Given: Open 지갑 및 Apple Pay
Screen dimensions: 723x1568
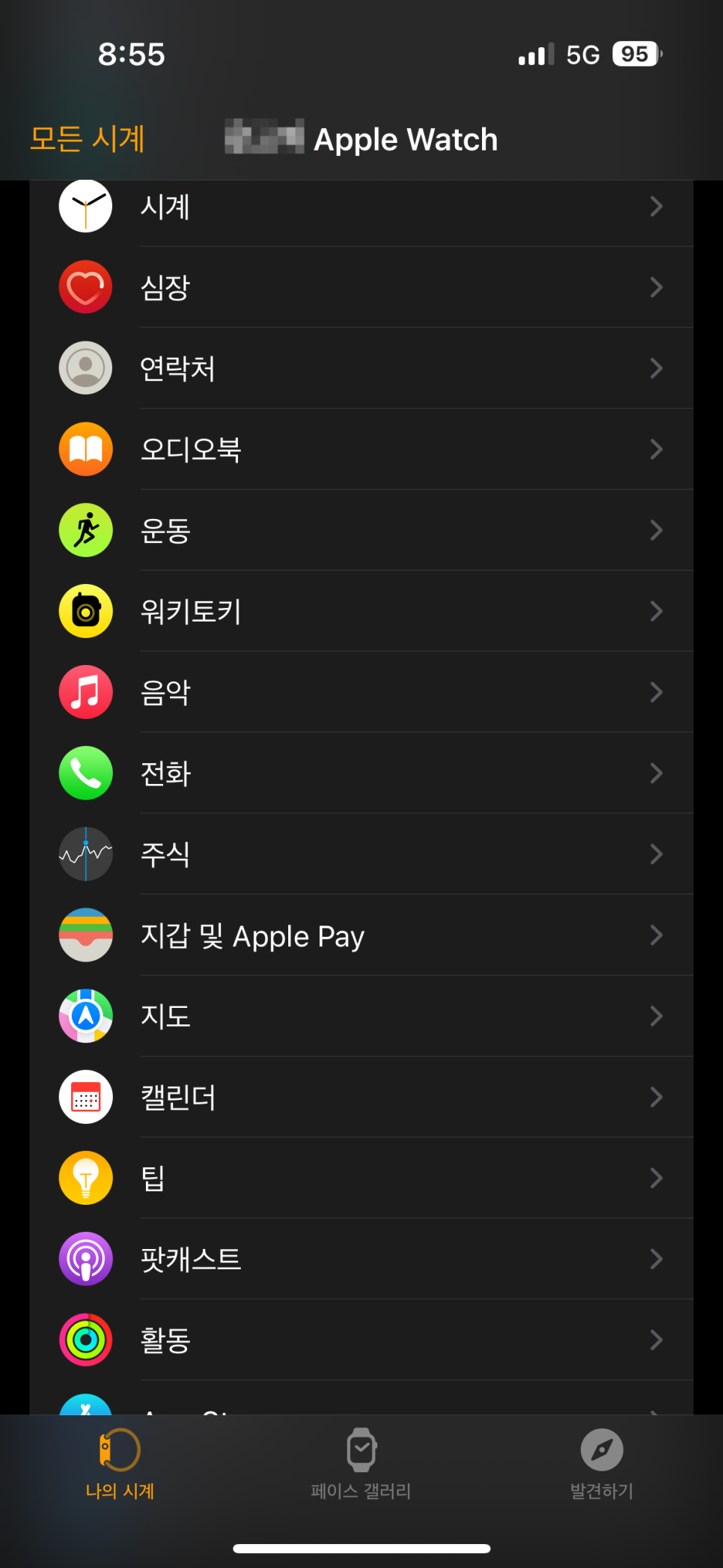Looking at the screenshot, I should pyautogui.click(x=361, y=935).
